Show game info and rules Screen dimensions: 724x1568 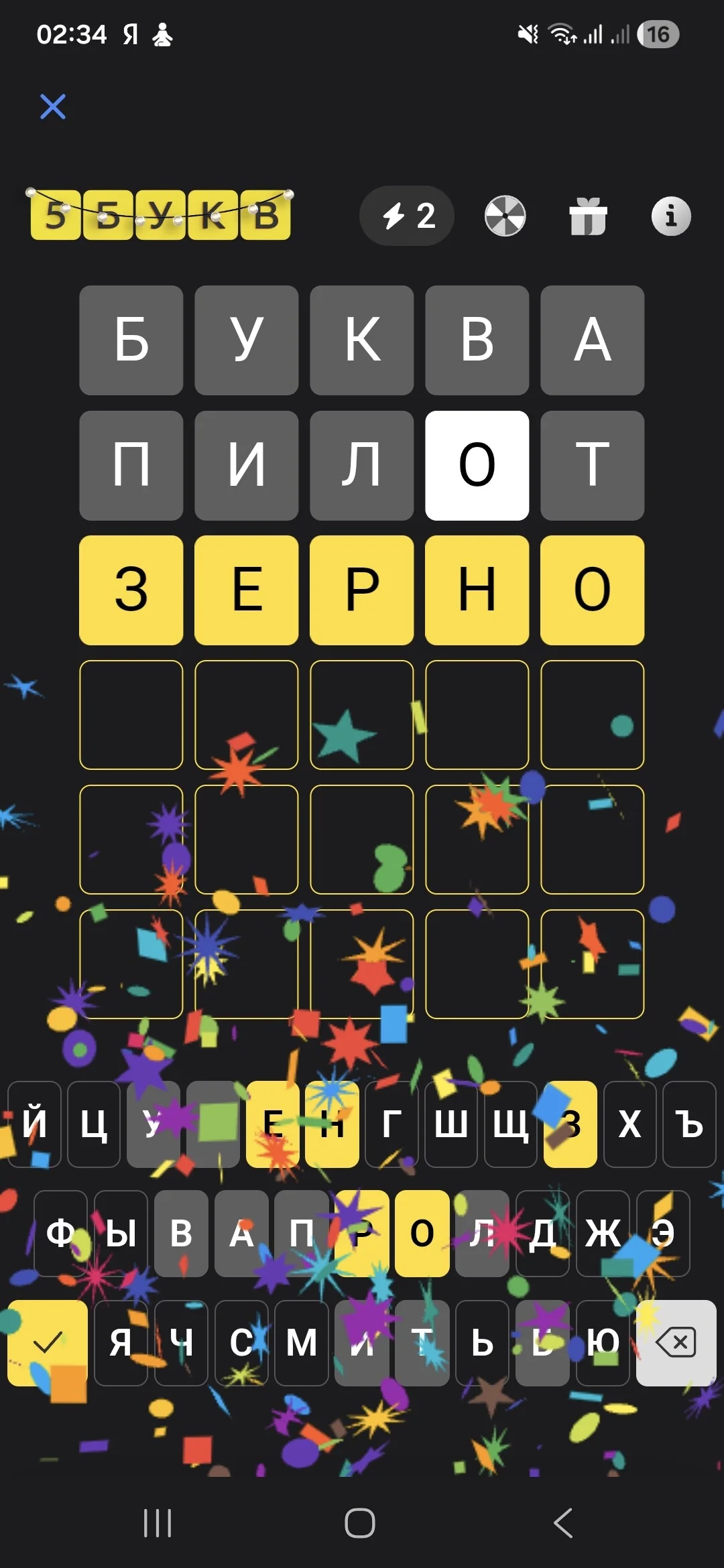pos(671,216)
